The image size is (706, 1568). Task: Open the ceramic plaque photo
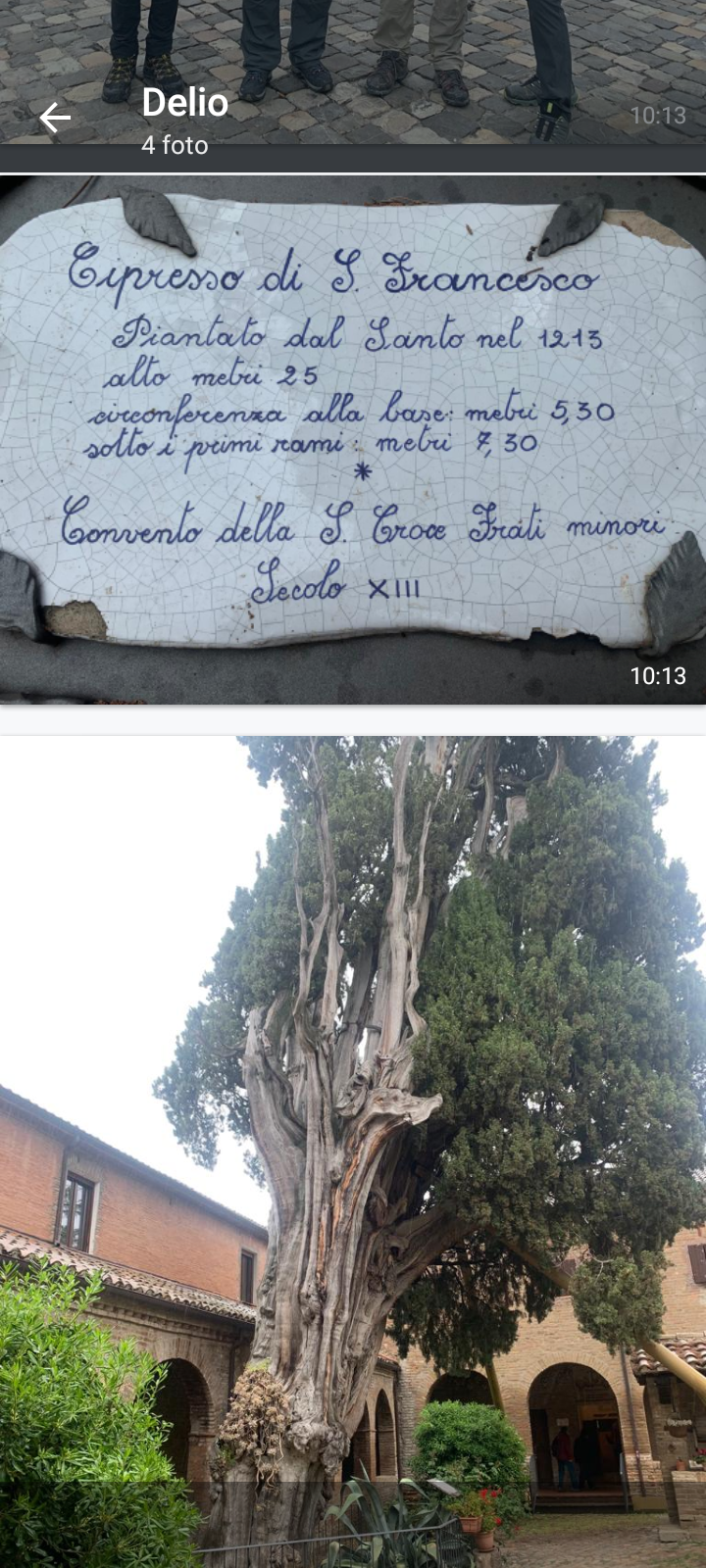353,439
